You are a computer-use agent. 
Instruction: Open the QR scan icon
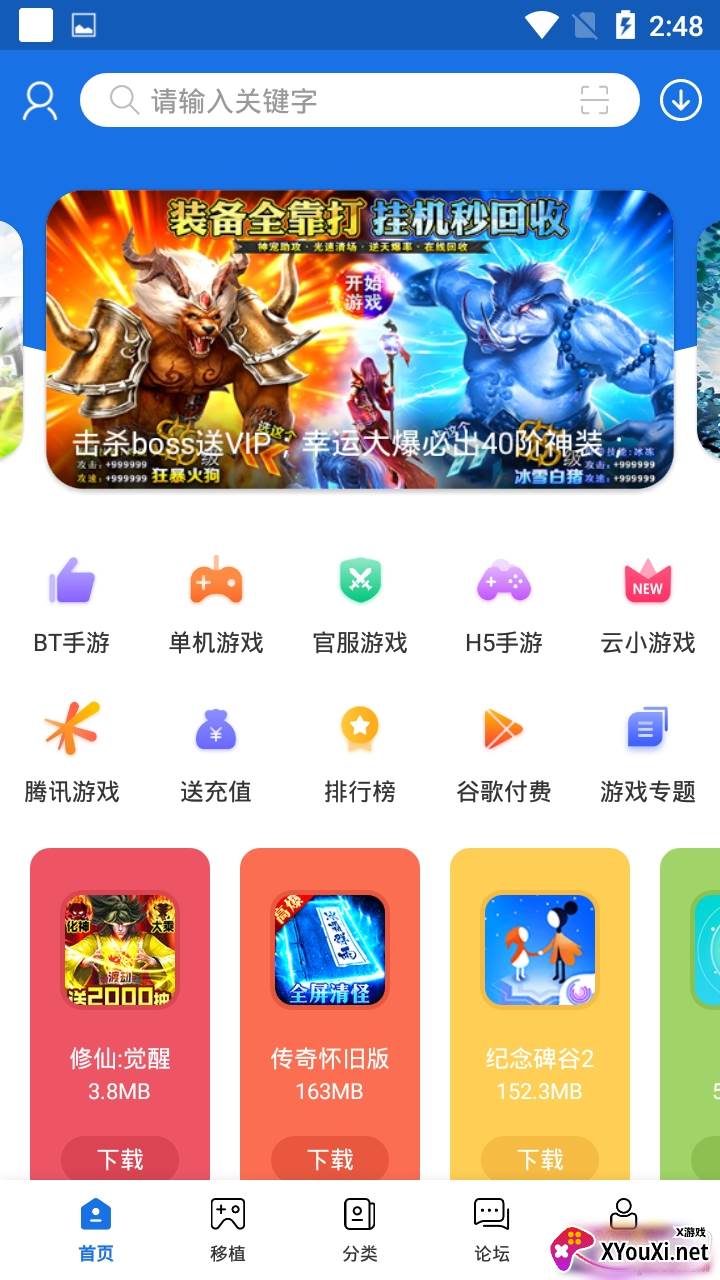594,101
